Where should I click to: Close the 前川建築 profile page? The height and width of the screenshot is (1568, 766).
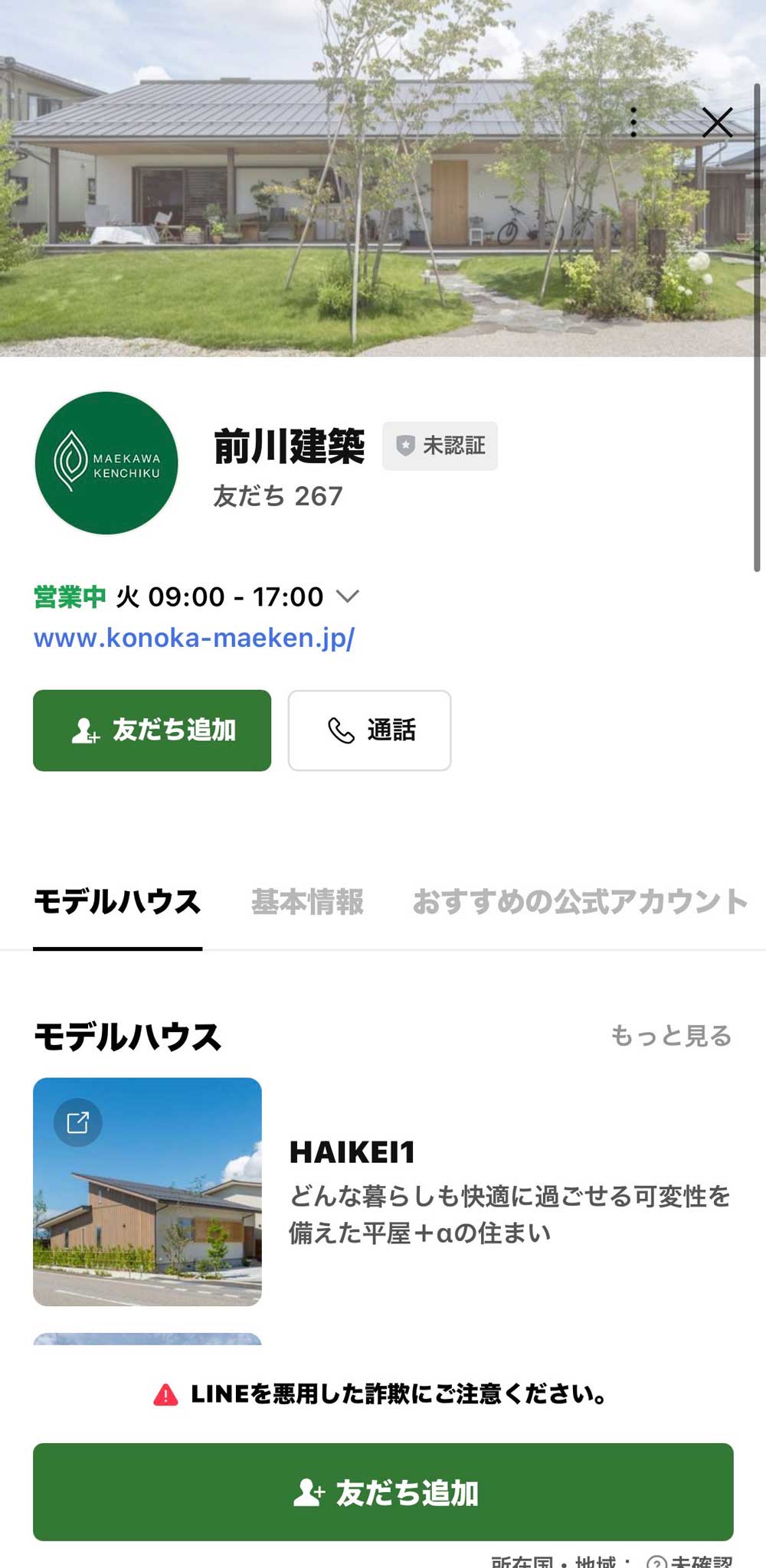pos(717,122)
